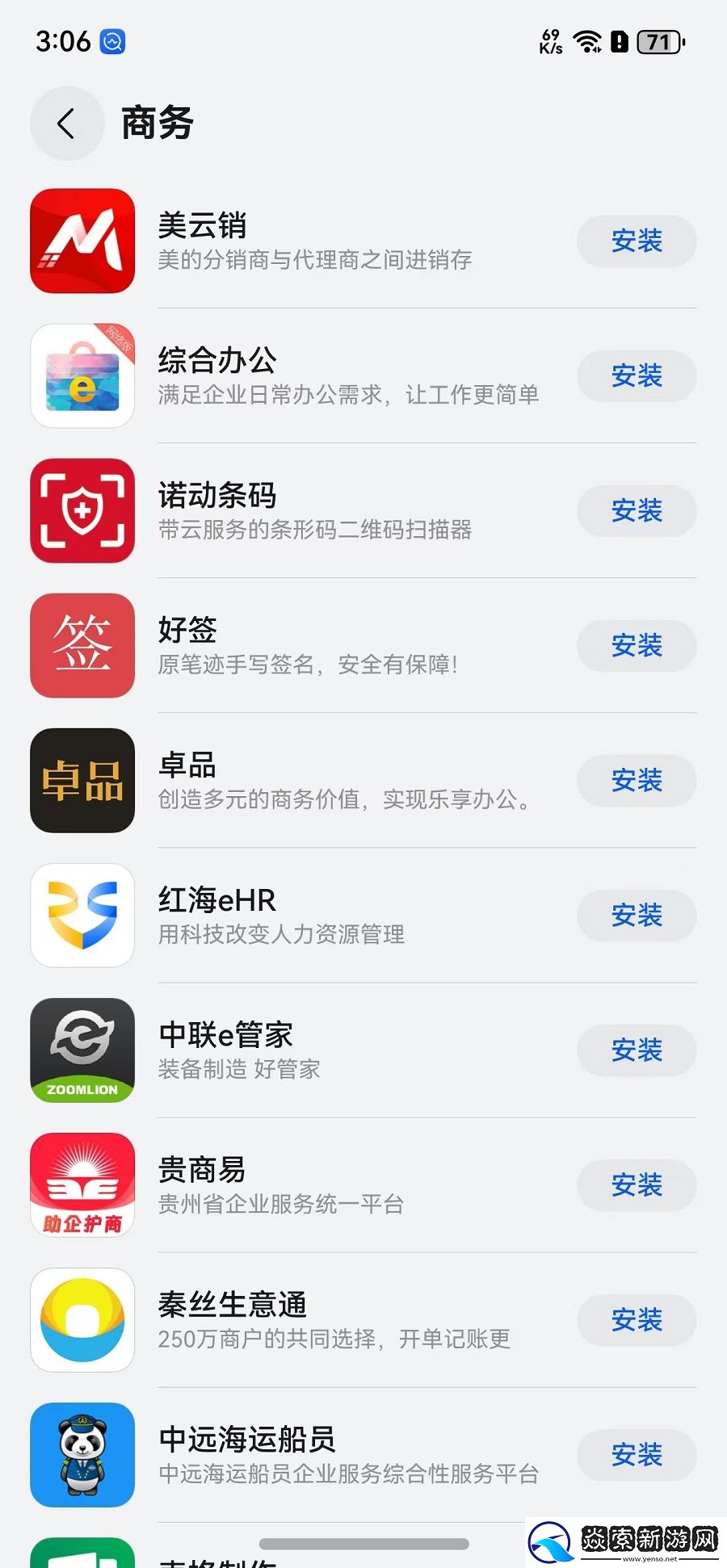Install 秦丝生意通
Screen dimensions: 727x1568
click(637, 1319)
